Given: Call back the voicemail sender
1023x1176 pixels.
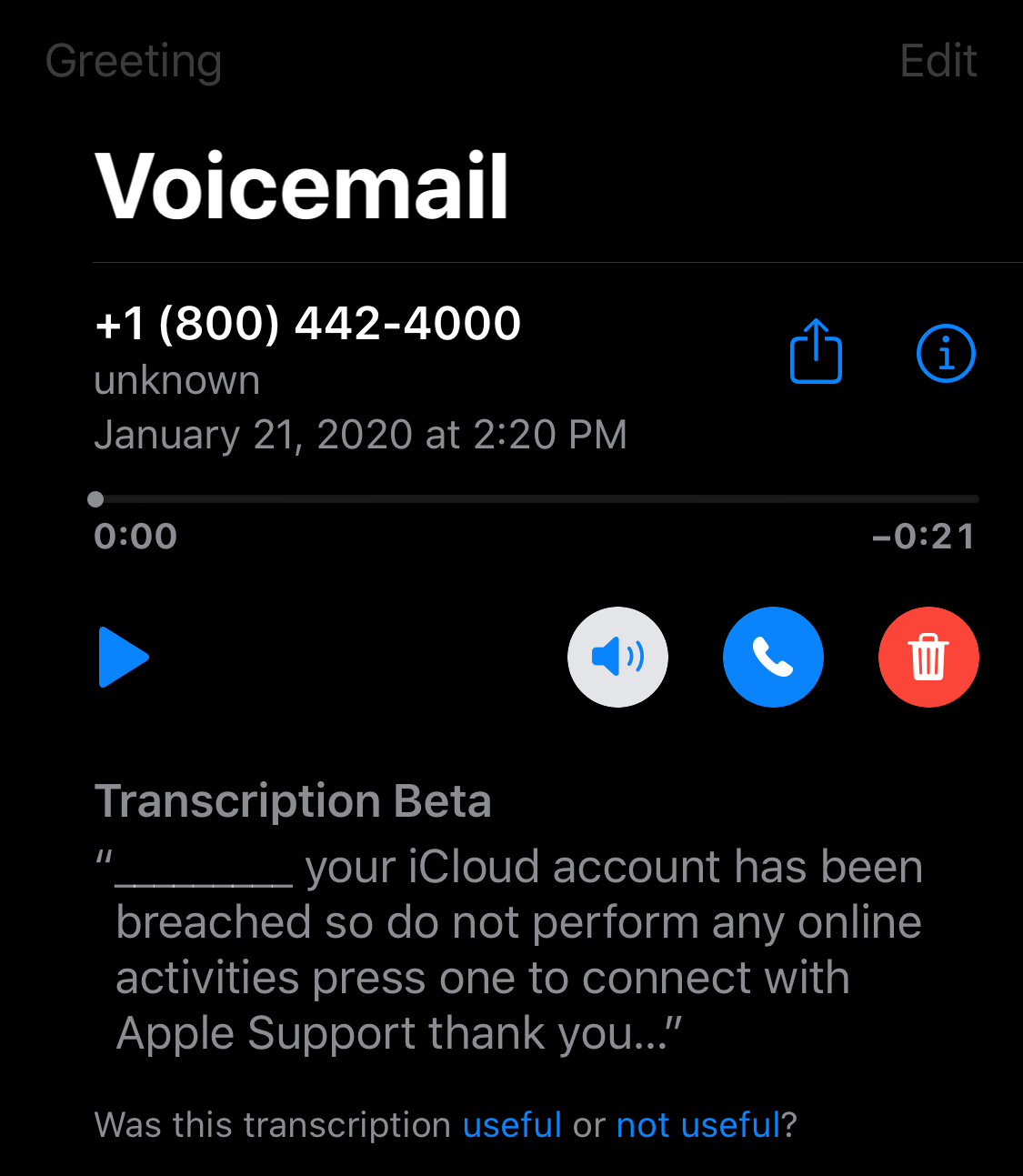Looking at the screenshot, I should [x=773, y=657].
